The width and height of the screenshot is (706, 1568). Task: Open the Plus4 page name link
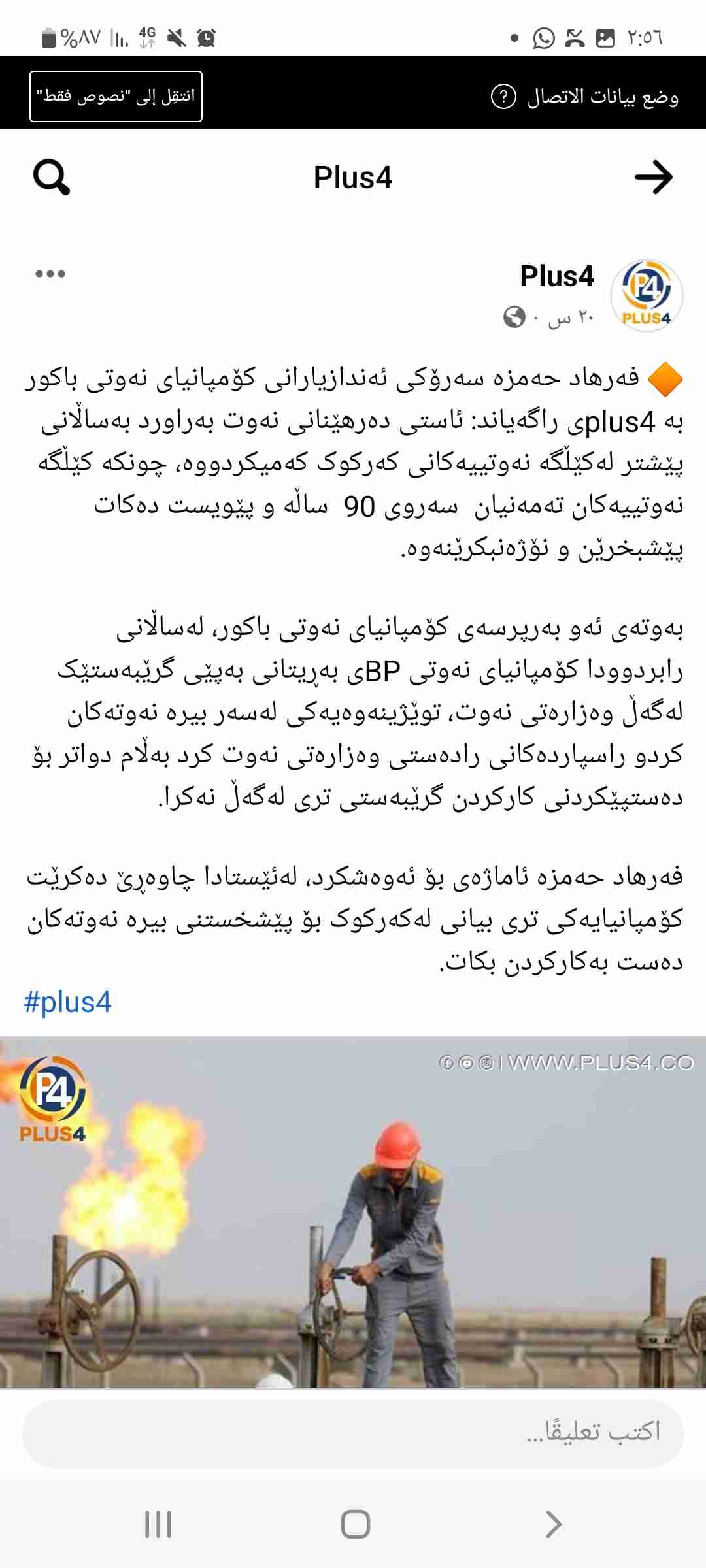(x=556, y=276)
